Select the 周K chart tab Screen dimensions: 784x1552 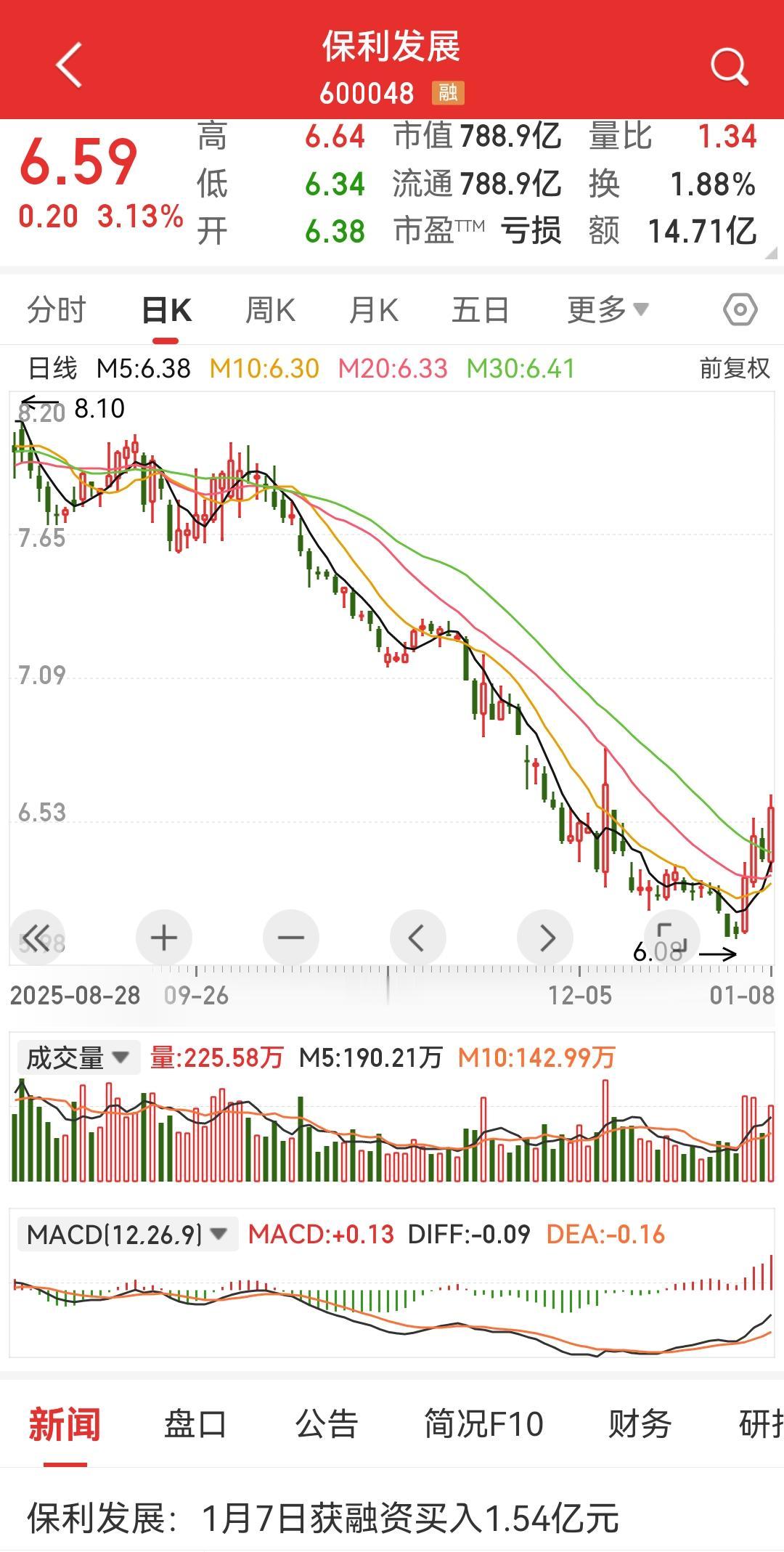270,310
